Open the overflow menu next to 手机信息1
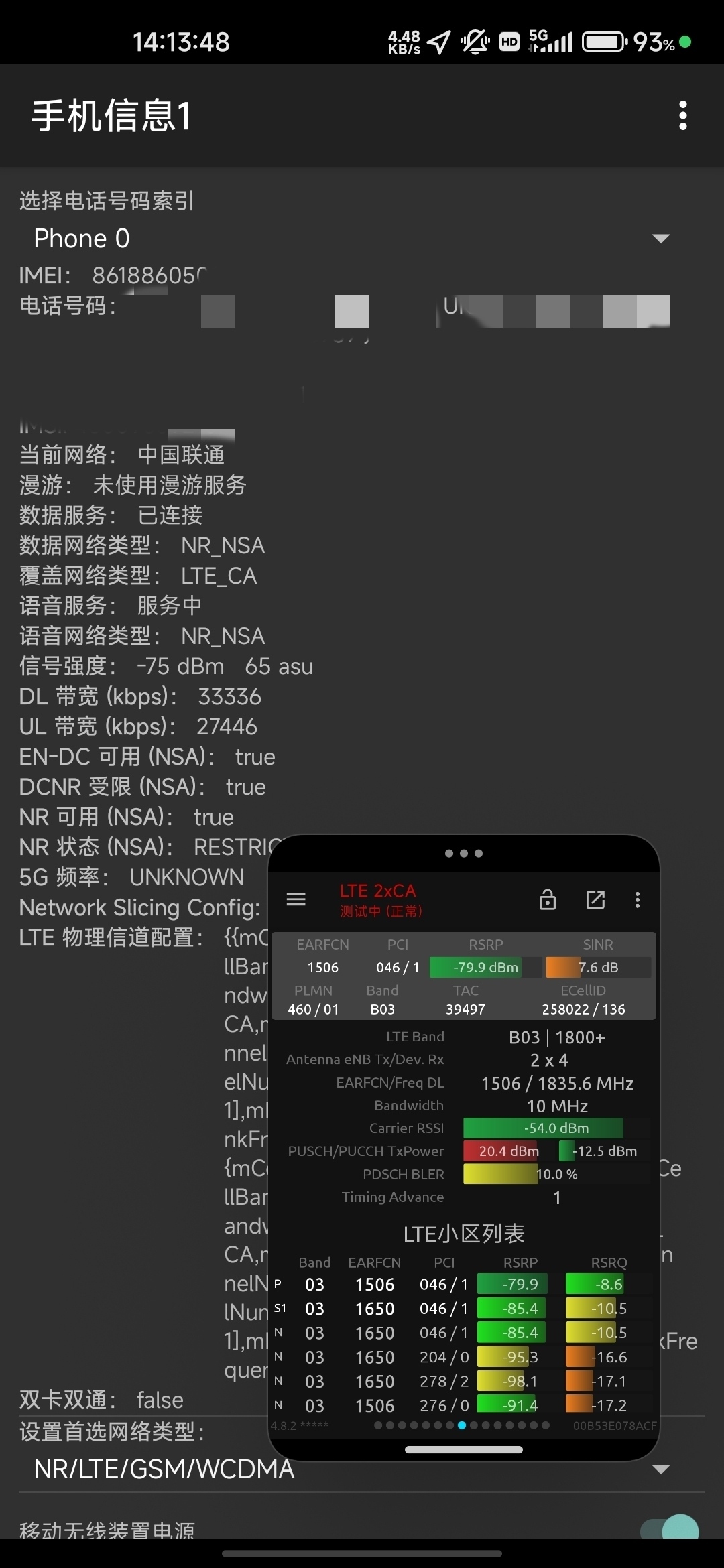 click(682, 115)
